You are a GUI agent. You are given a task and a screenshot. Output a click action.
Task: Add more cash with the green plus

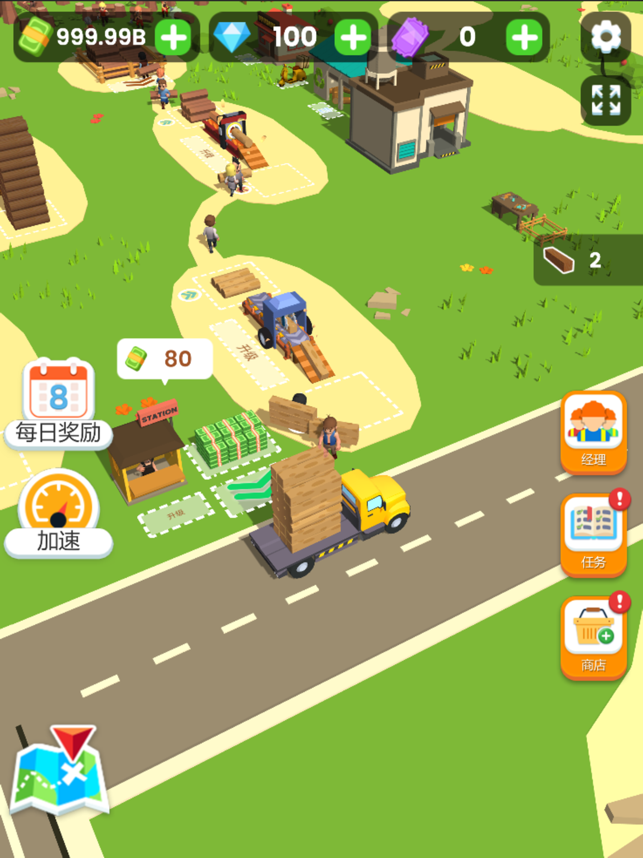[x=173, y=38]
